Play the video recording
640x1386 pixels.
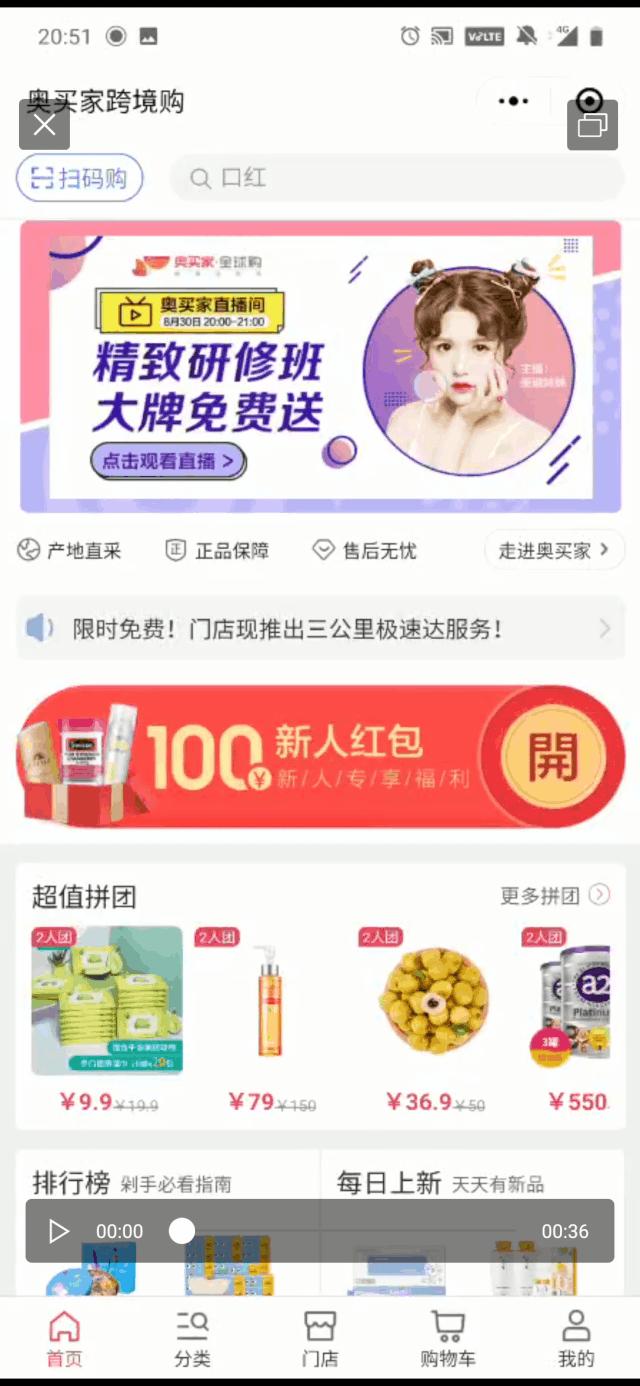pyautogui.click(x=59, y=1231)
